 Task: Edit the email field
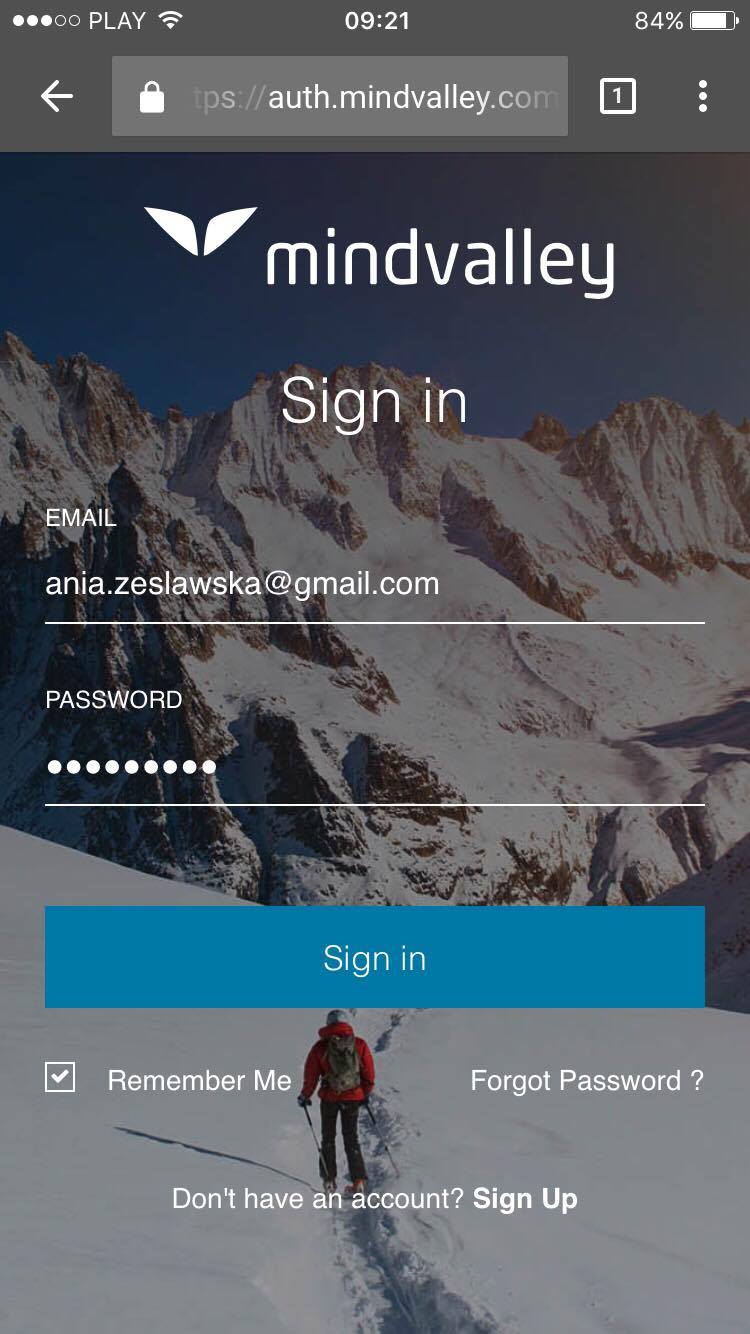click(374, 584)
